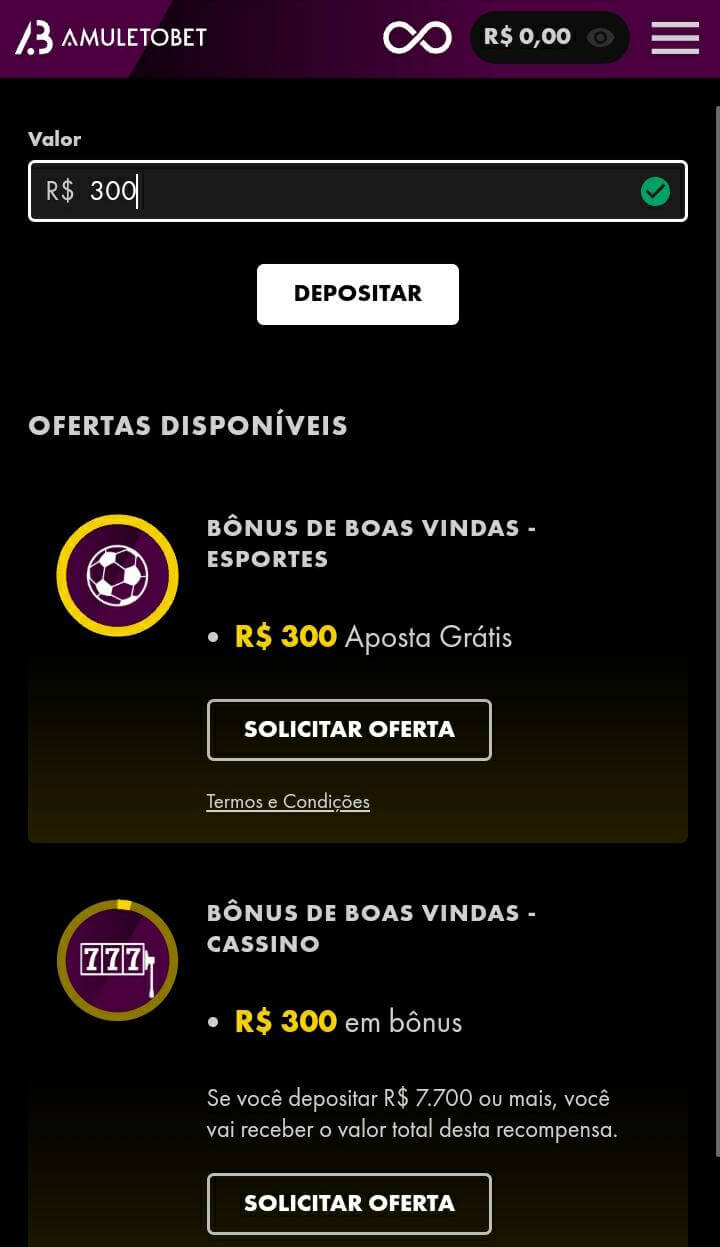Hide the R$ 0,00 balance
Viewport: 720px width, 1247px height.
pos(600,38)
